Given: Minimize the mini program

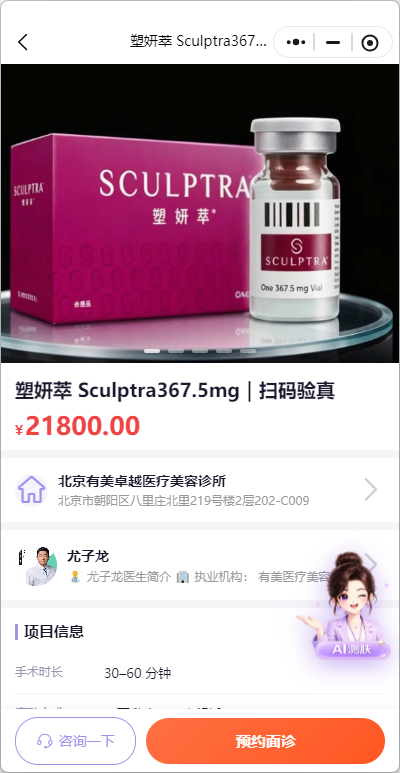Looking at the screenshot, I should tap(333, 42).
